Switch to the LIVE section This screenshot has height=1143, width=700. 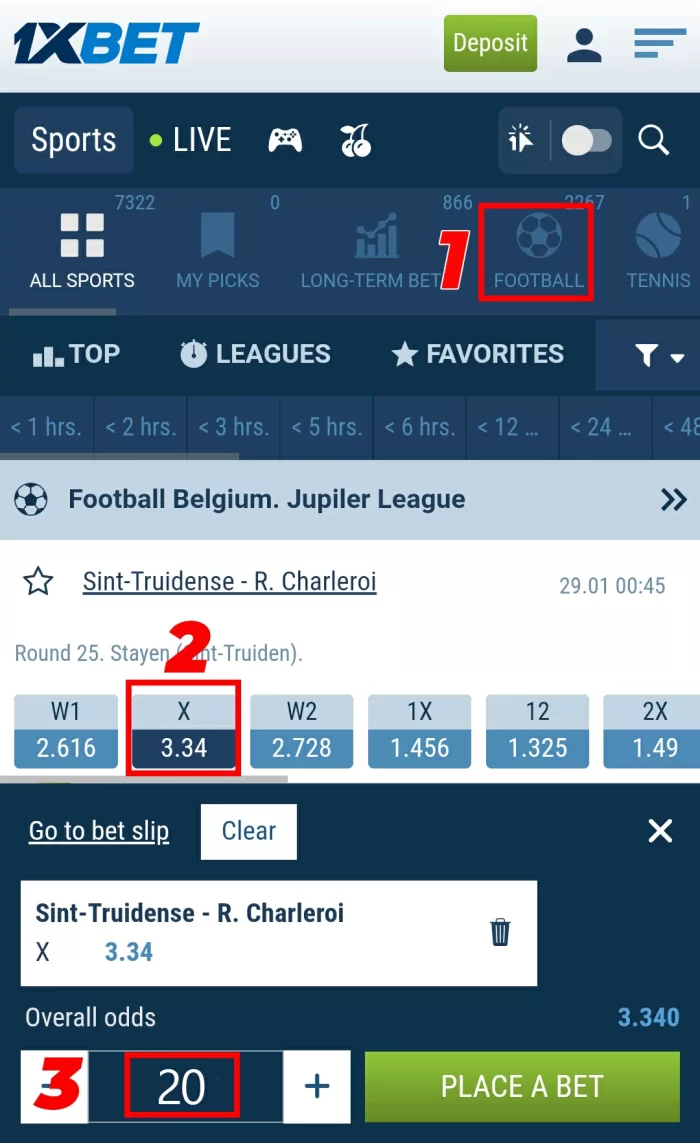[x=190, y=140]
